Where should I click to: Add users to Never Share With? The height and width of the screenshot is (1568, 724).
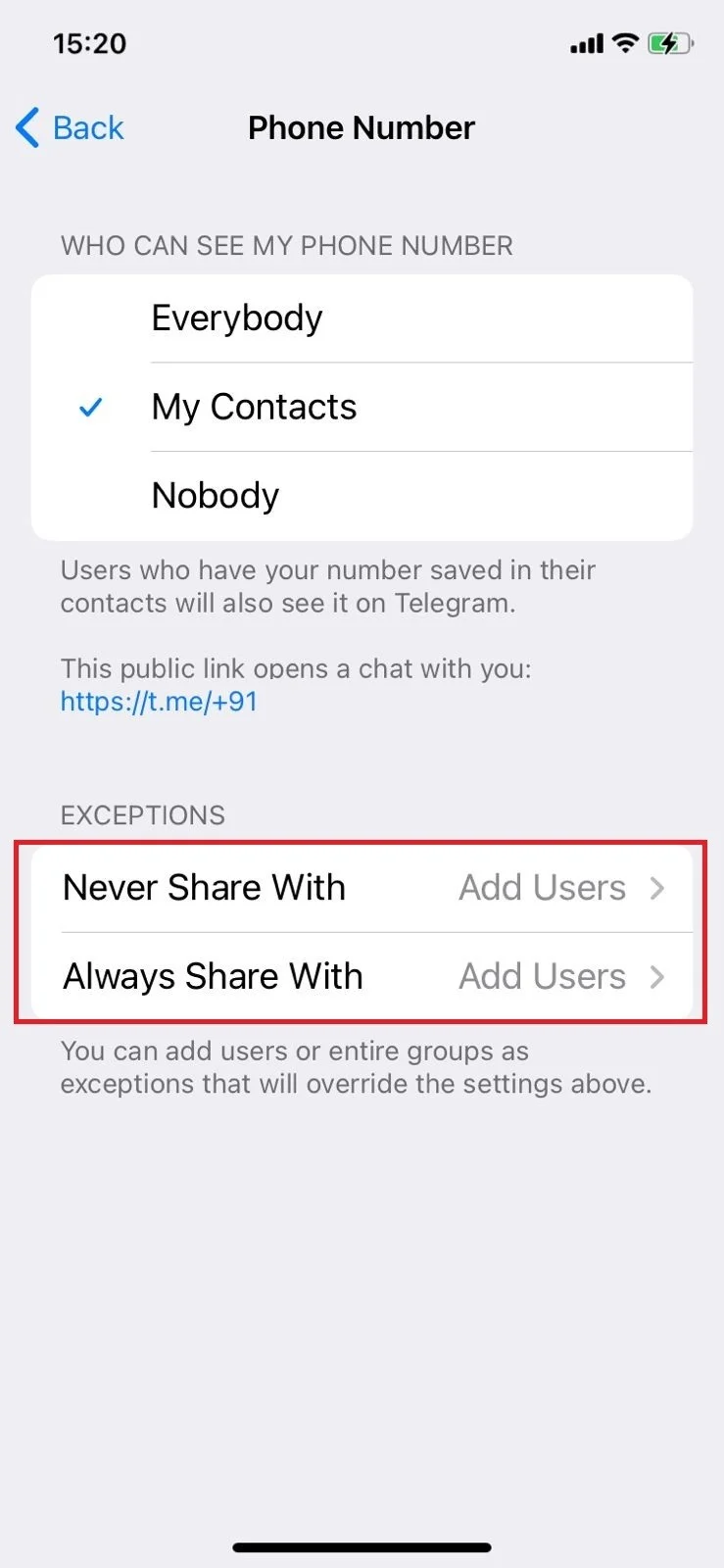pyautogui.click(x=362, y=888)
